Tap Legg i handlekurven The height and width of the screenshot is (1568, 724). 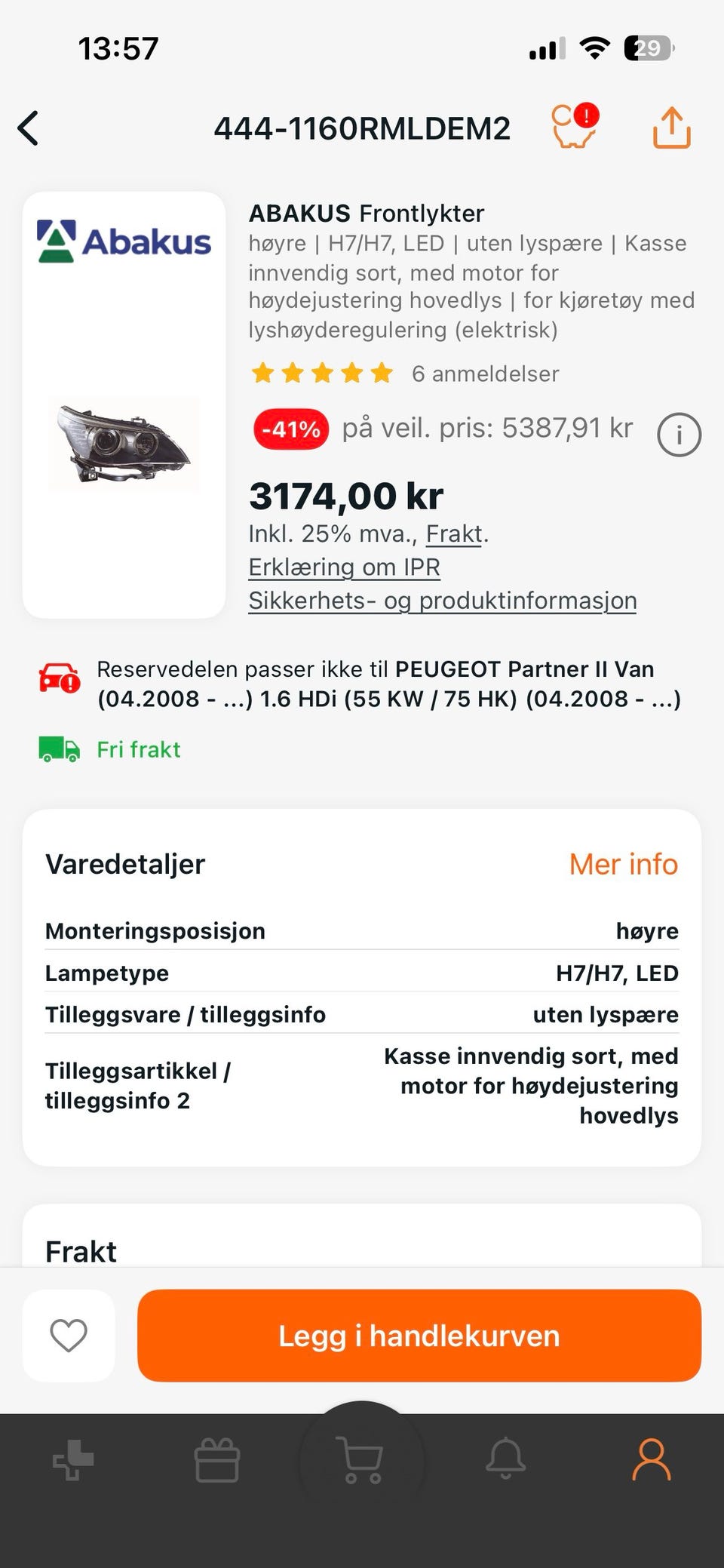tap(419, 1336)
